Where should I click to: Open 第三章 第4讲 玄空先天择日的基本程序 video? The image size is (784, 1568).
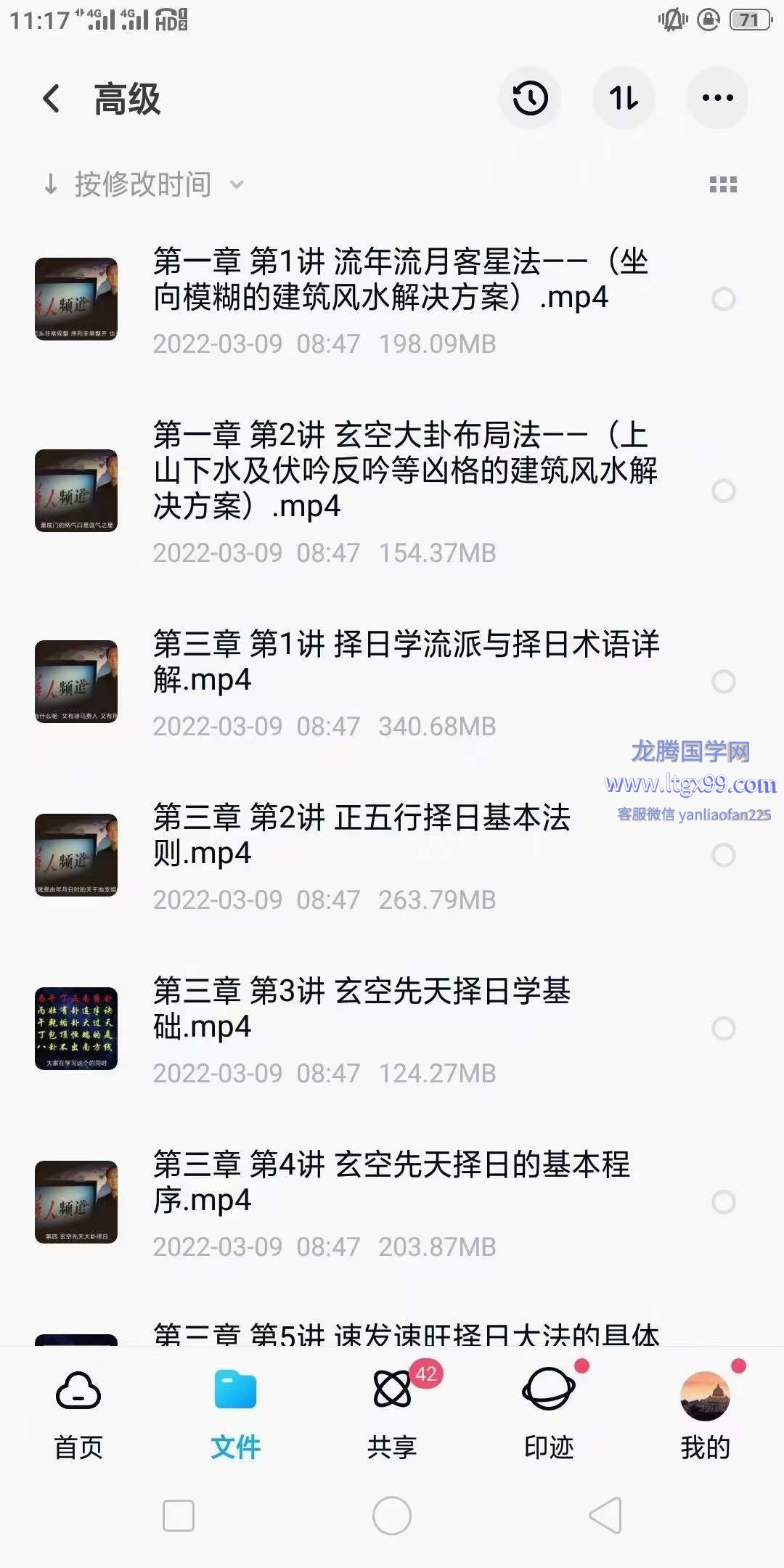[x=391, y=1183]
